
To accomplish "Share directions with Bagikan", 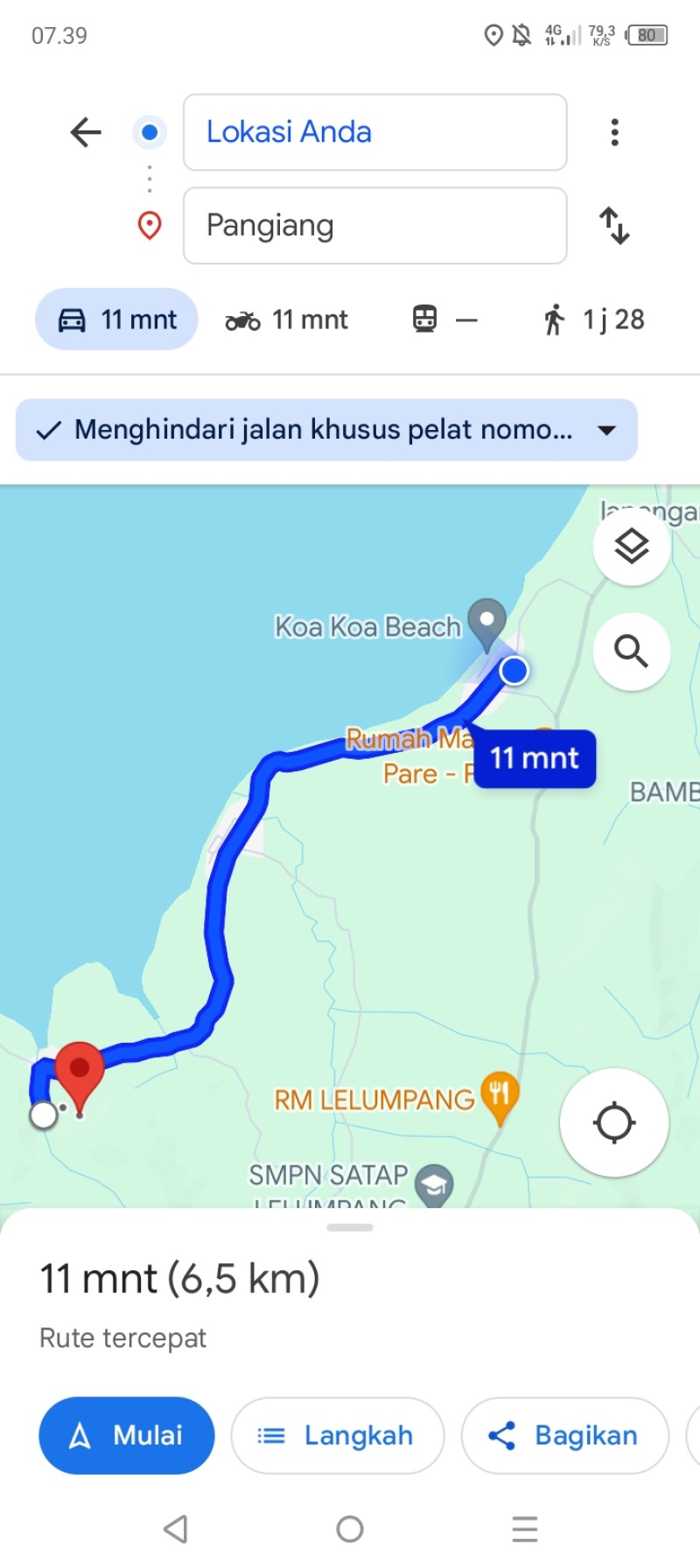I will coord(565,1436).
